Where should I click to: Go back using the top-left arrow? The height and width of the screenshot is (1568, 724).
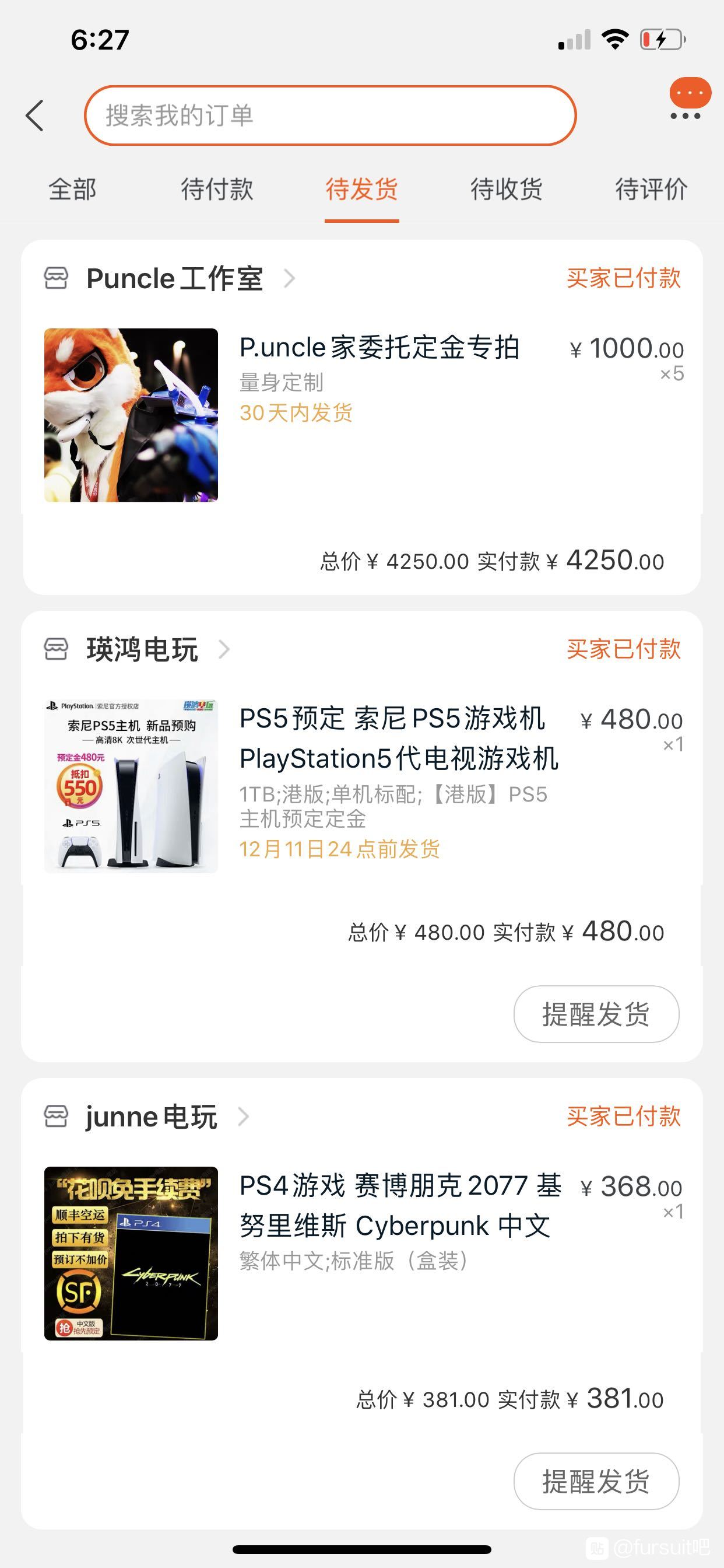[34, 116]
